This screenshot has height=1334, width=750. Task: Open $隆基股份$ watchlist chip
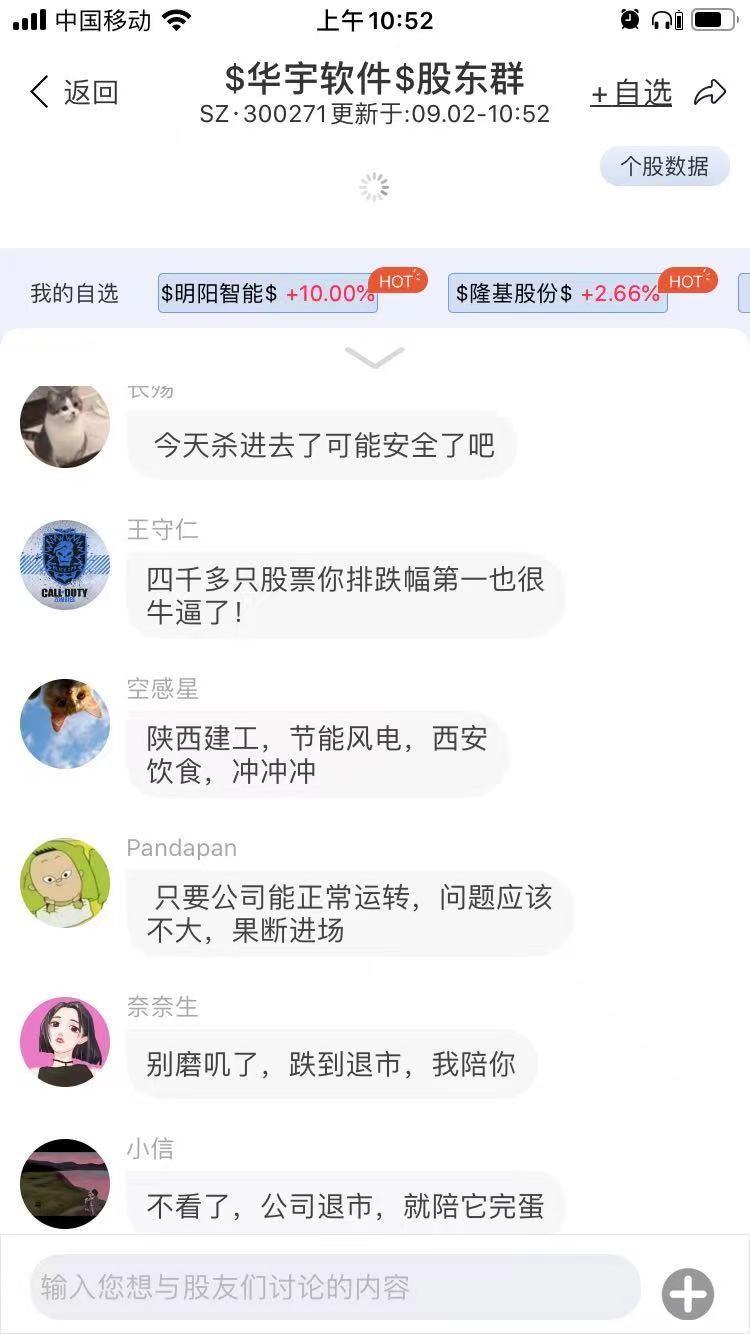tap(557, 293)
